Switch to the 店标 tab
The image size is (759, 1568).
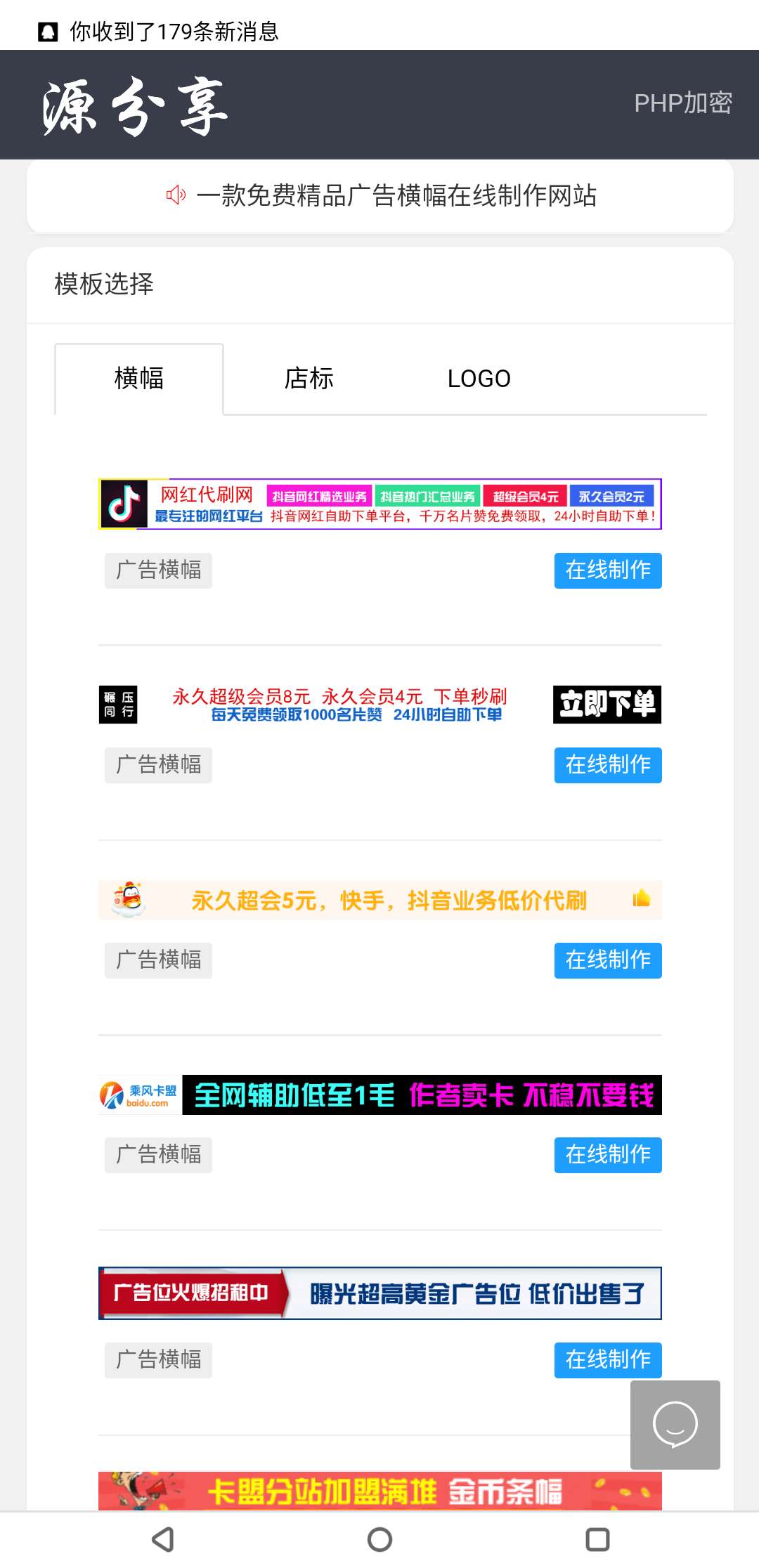coord(308,378)
